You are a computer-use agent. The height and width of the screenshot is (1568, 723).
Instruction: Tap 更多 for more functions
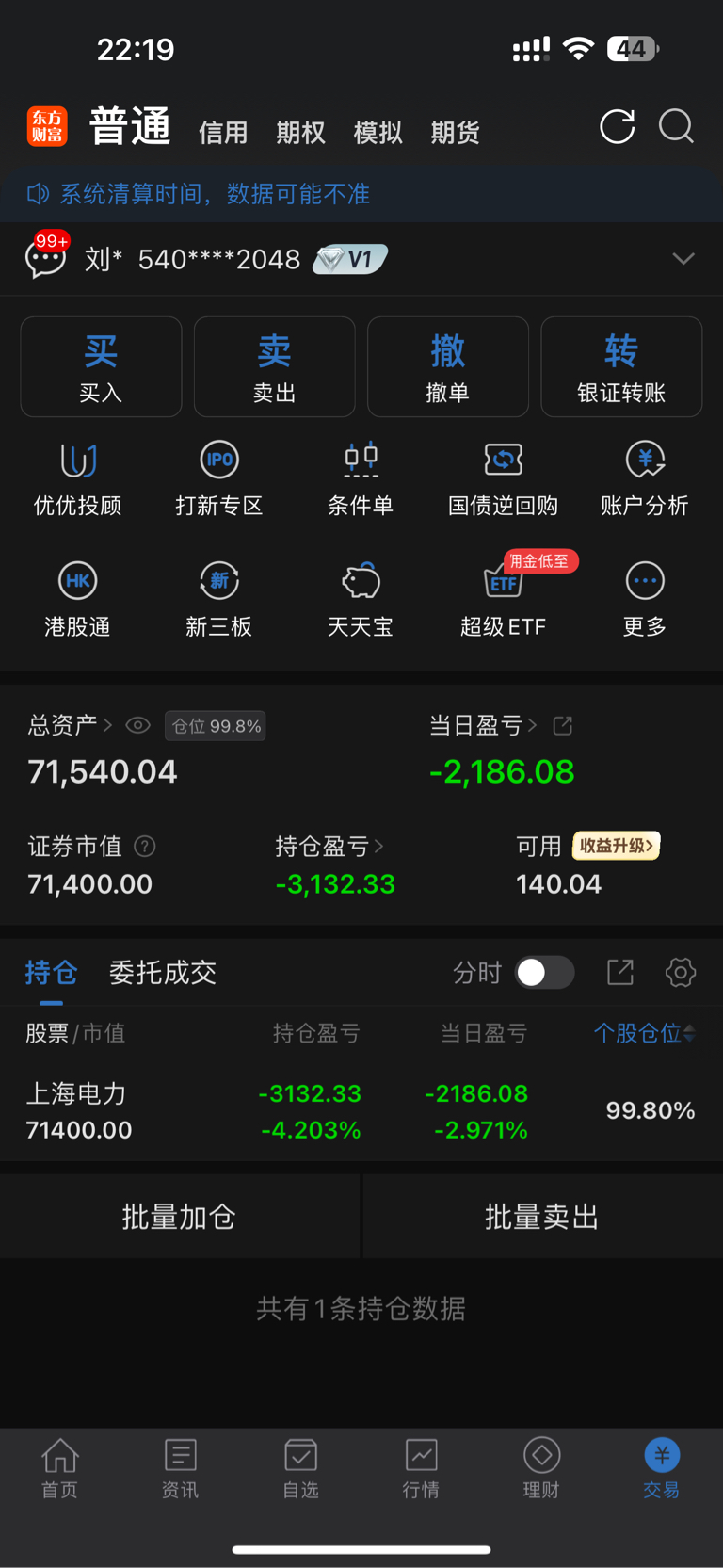click(x=645, y=600)
